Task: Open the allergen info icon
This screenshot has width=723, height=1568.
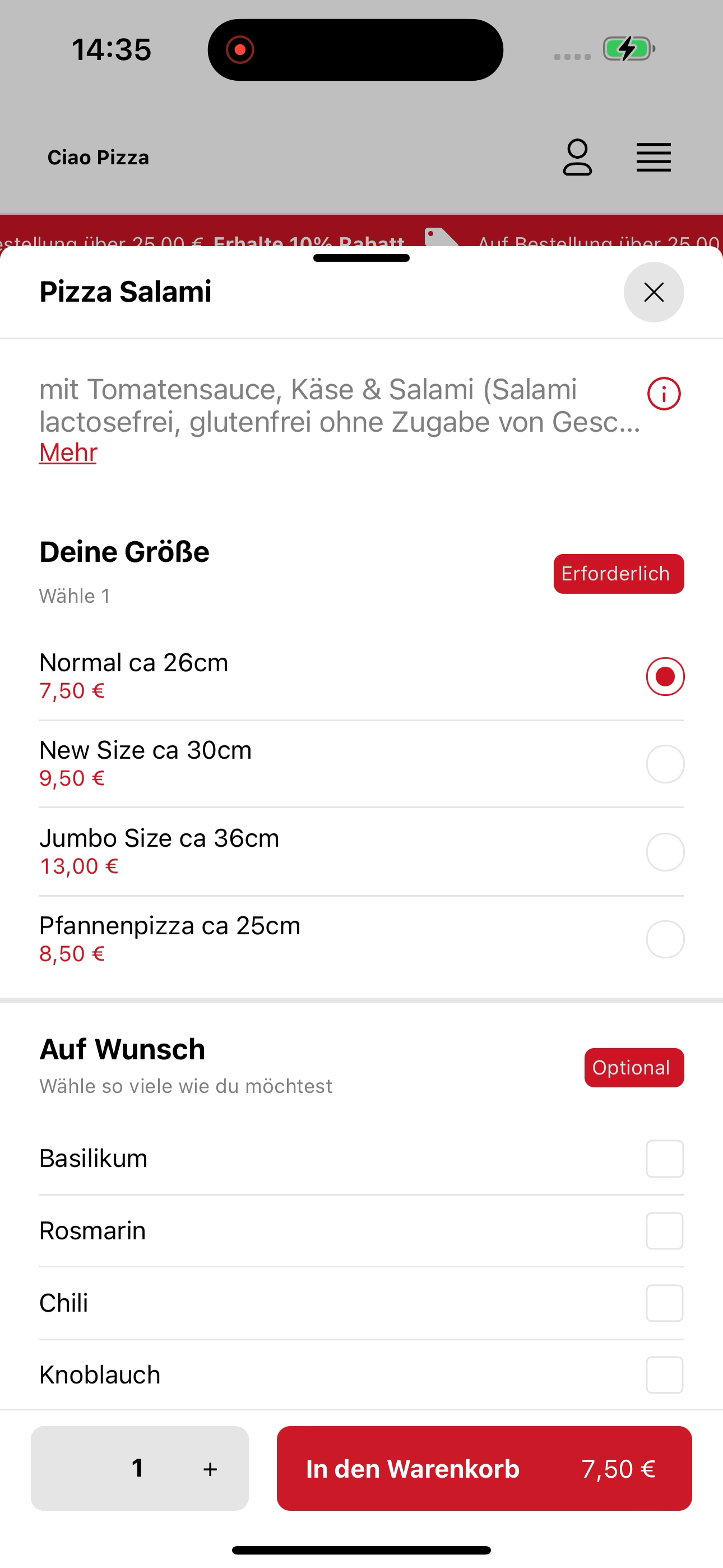Action: click(x=664, y=394)
